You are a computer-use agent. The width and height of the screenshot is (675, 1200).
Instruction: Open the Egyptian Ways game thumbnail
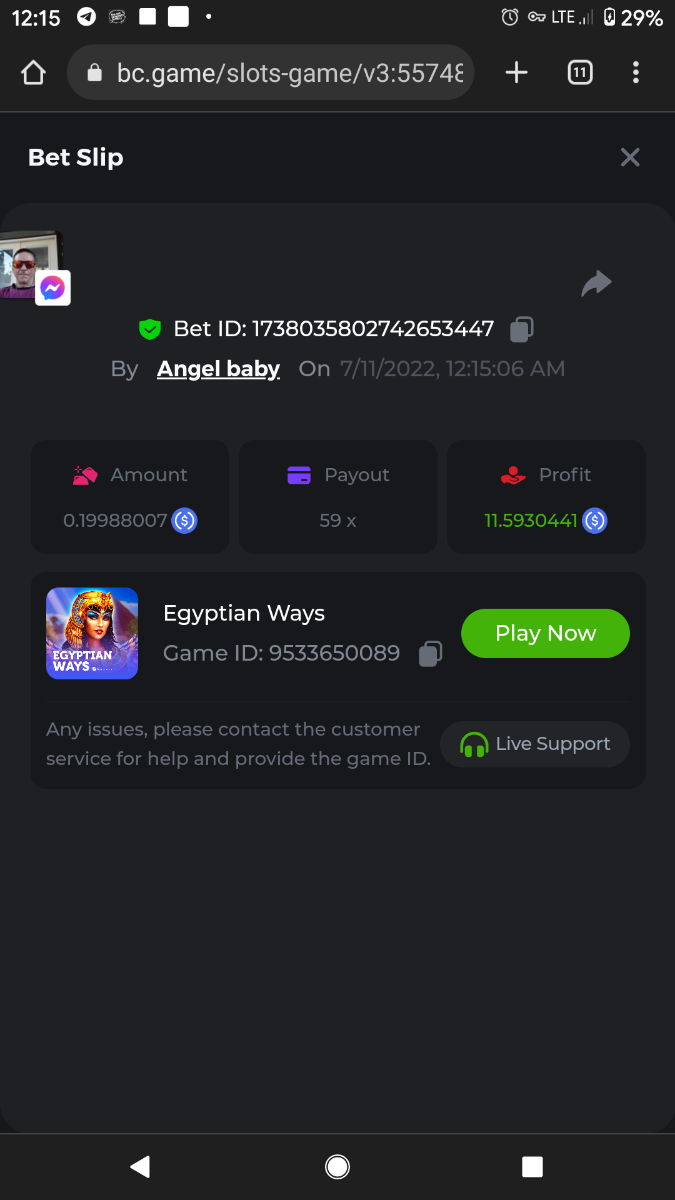click(x=92, y=633)
